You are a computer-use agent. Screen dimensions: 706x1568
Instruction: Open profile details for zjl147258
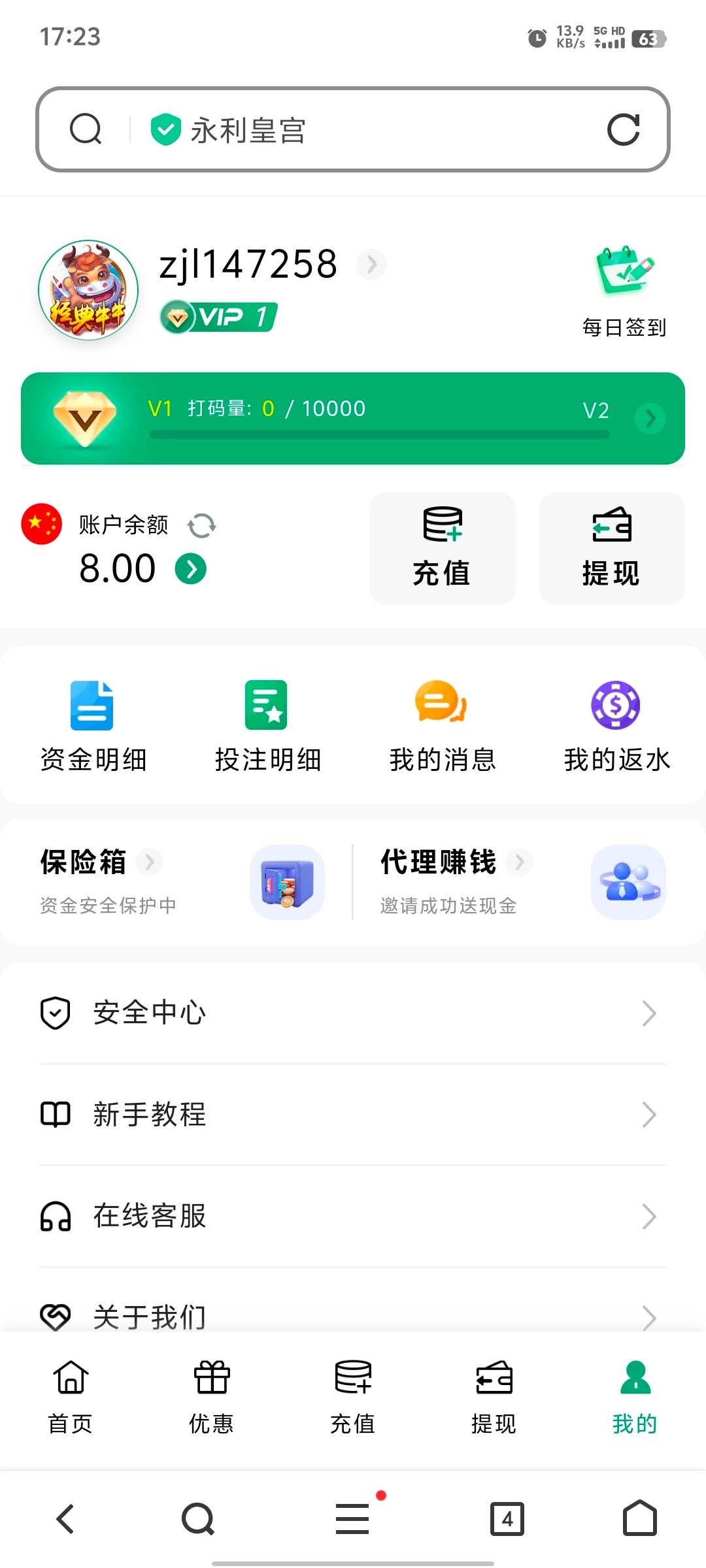point(371,265)
